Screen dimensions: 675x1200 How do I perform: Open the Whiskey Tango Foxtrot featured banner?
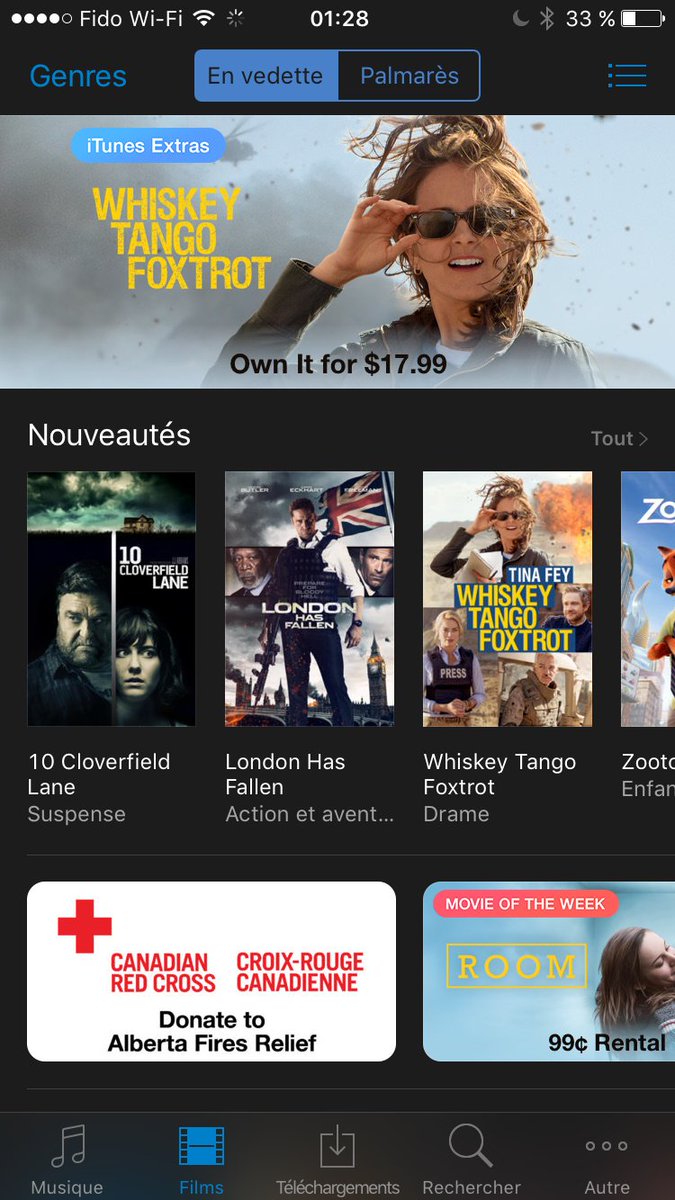click(x=337, y=252)
